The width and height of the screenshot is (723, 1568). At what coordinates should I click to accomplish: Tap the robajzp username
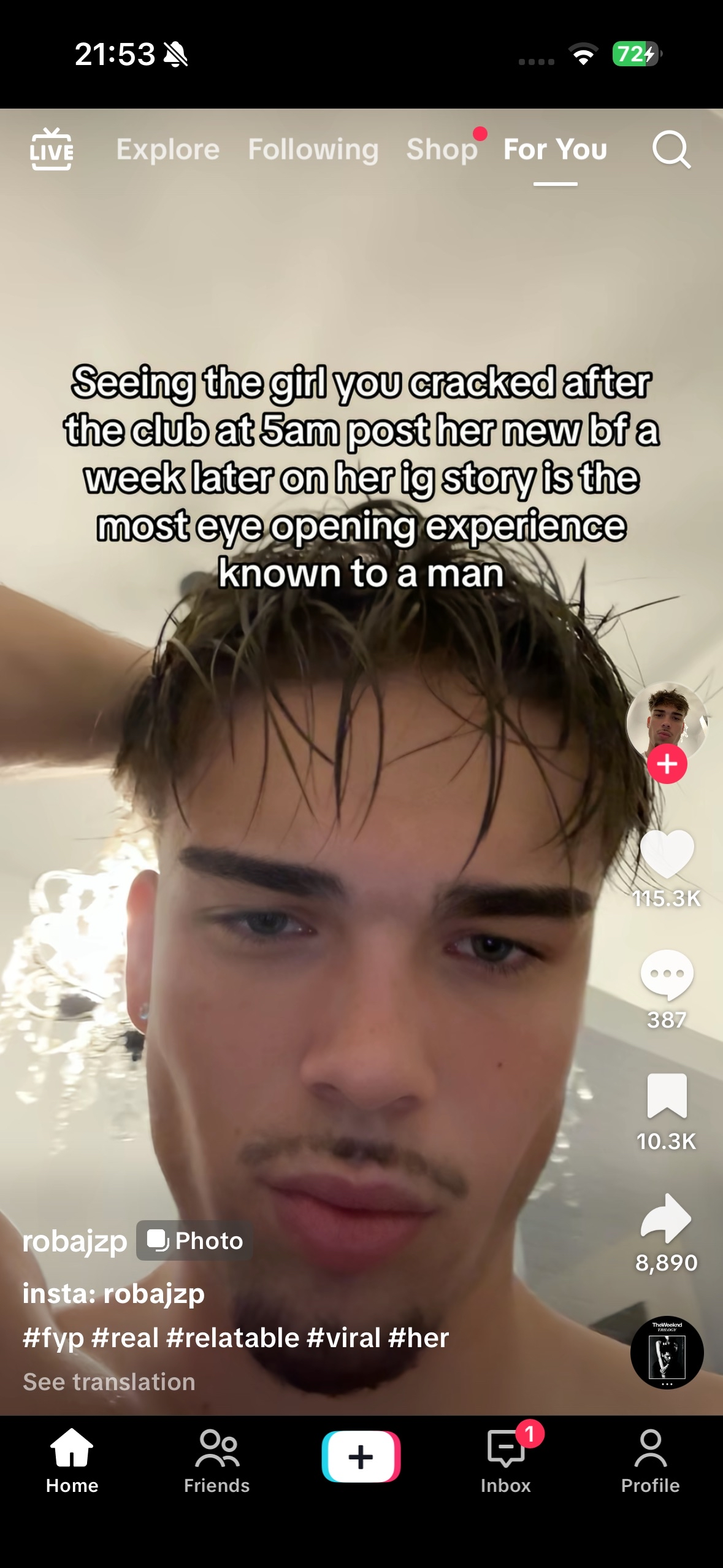pyautogui.click(x=75, y=1240)
